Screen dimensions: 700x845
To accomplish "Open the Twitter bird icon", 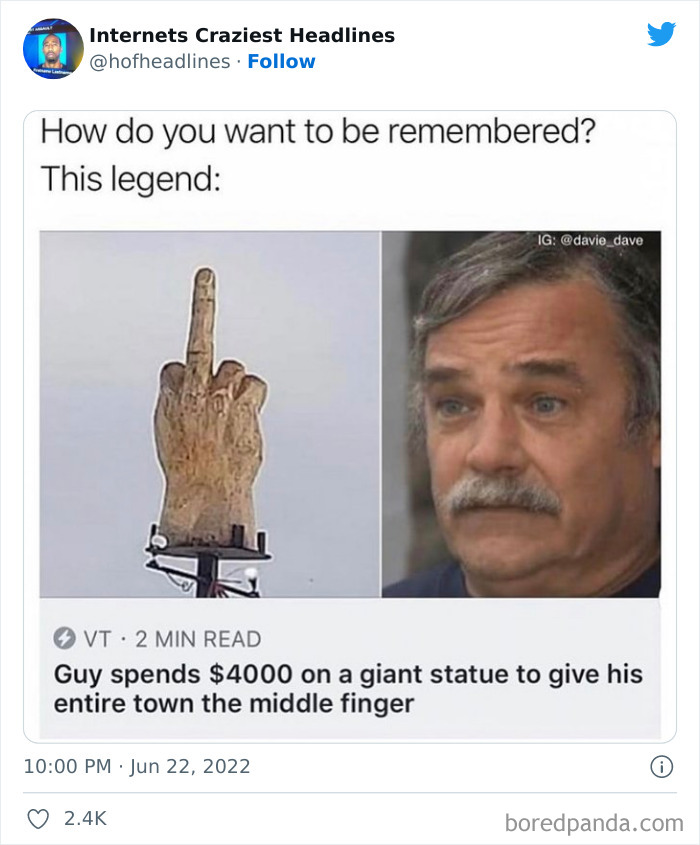I will (661, 35).
